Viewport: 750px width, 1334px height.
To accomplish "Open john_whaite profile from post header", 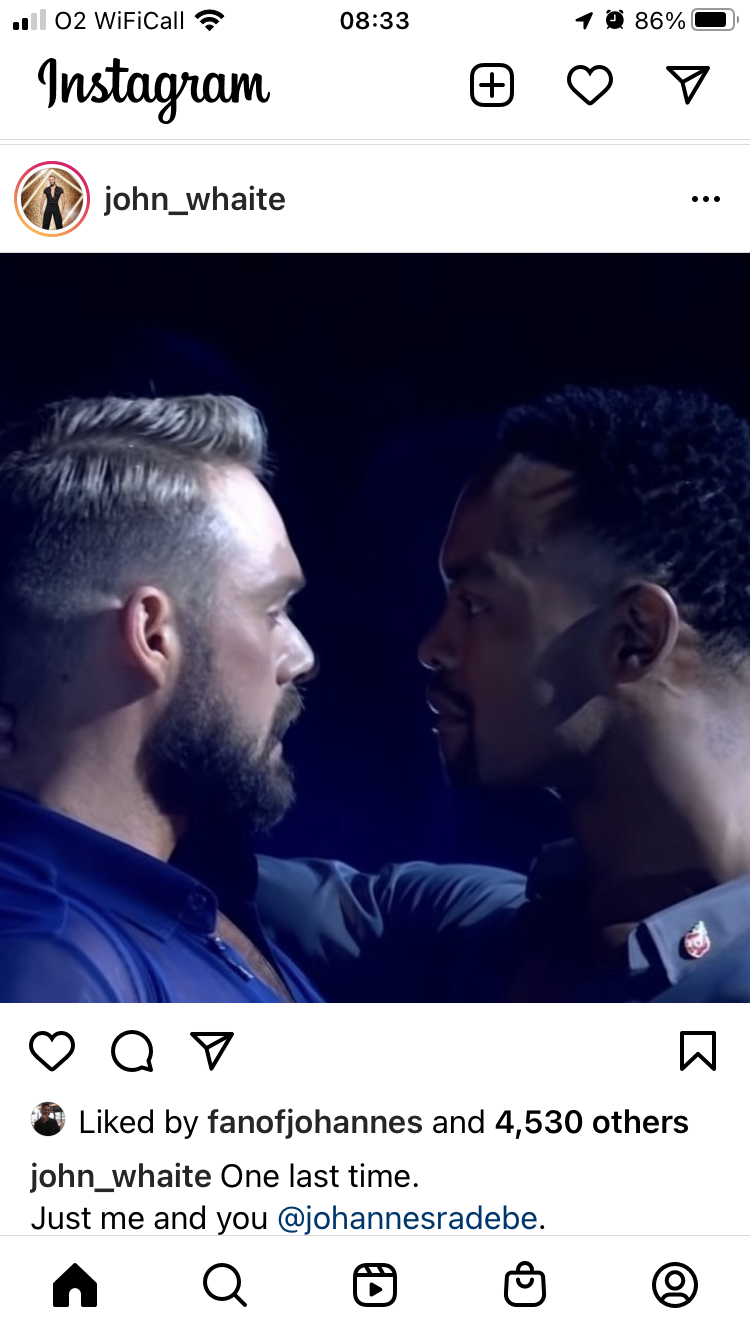I will 195,199.
